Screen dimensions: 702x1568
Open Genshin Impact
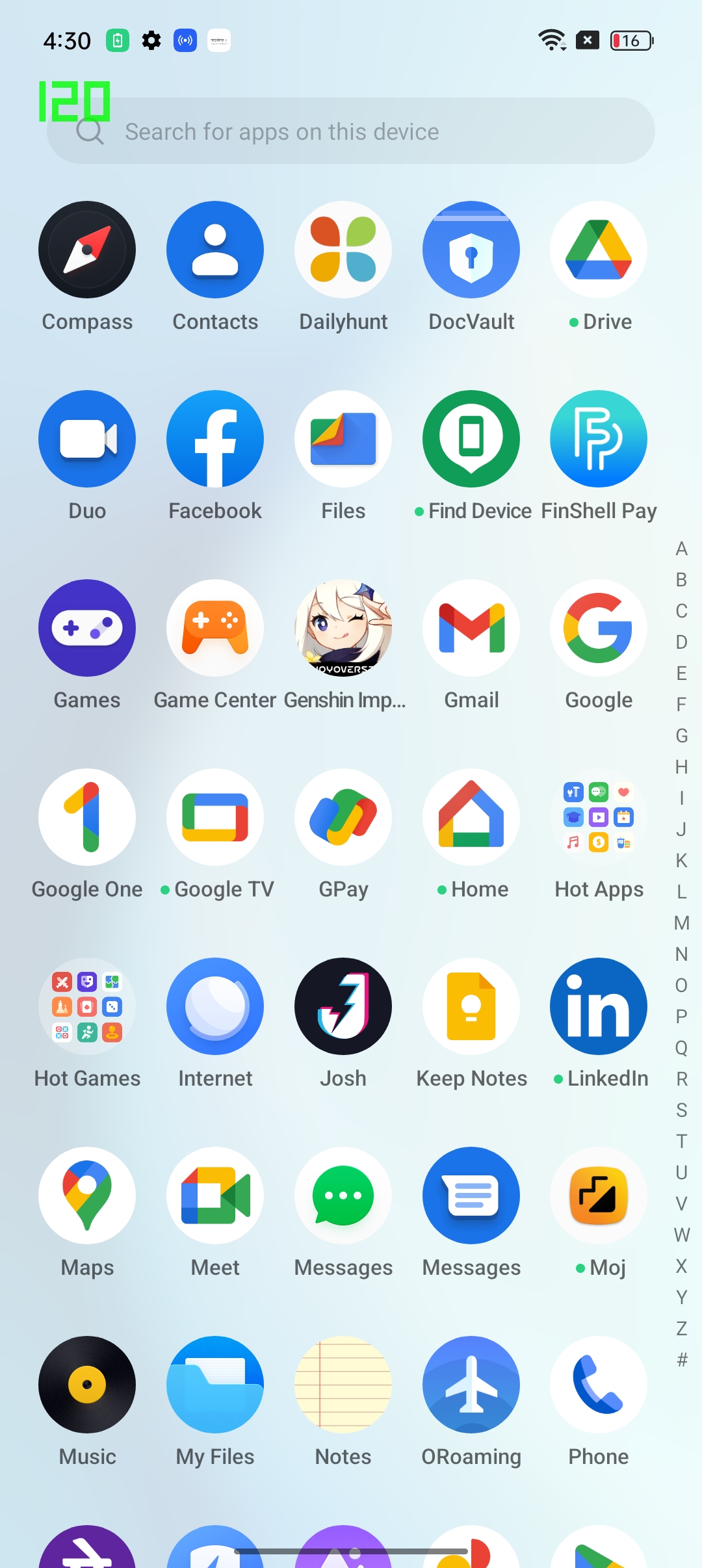pos(343,628)
